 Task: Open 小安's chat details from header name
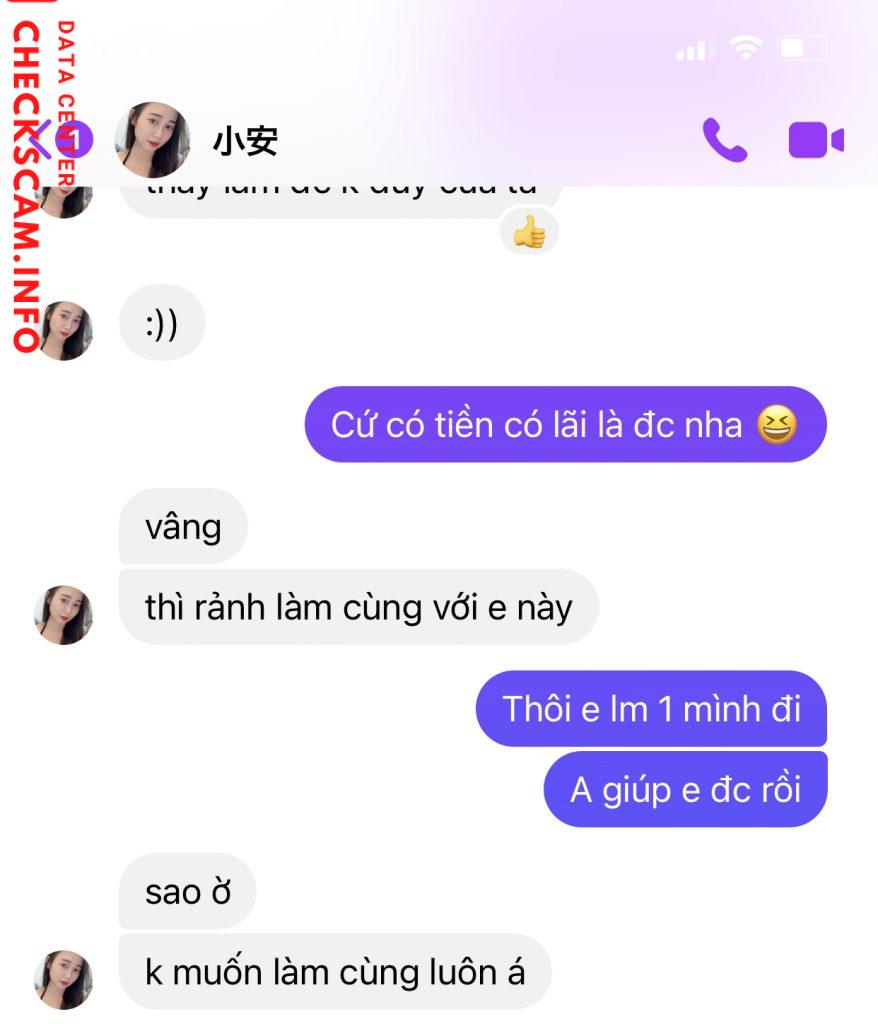[245, 142]
